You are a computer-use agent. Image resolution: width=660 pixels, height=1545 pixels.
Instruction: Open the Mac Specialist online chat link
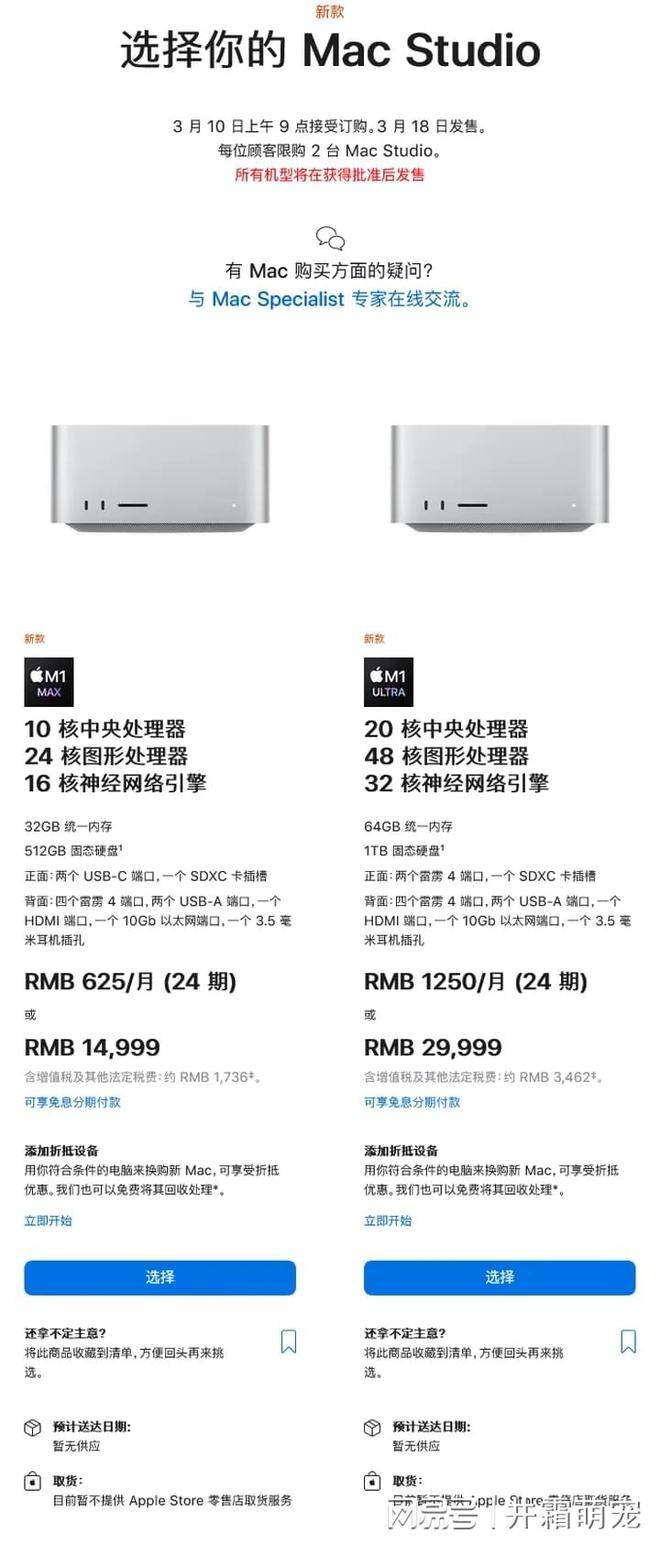click(x=329, y=299)
